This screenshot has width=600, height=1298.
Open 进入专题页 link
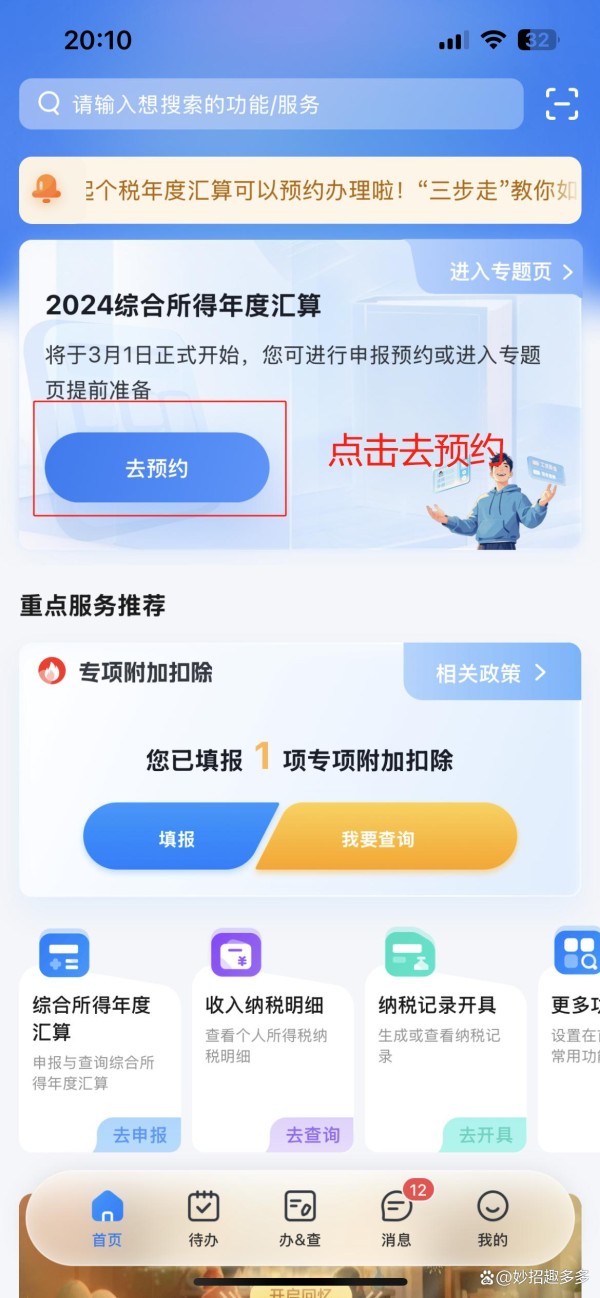[511, 272]
